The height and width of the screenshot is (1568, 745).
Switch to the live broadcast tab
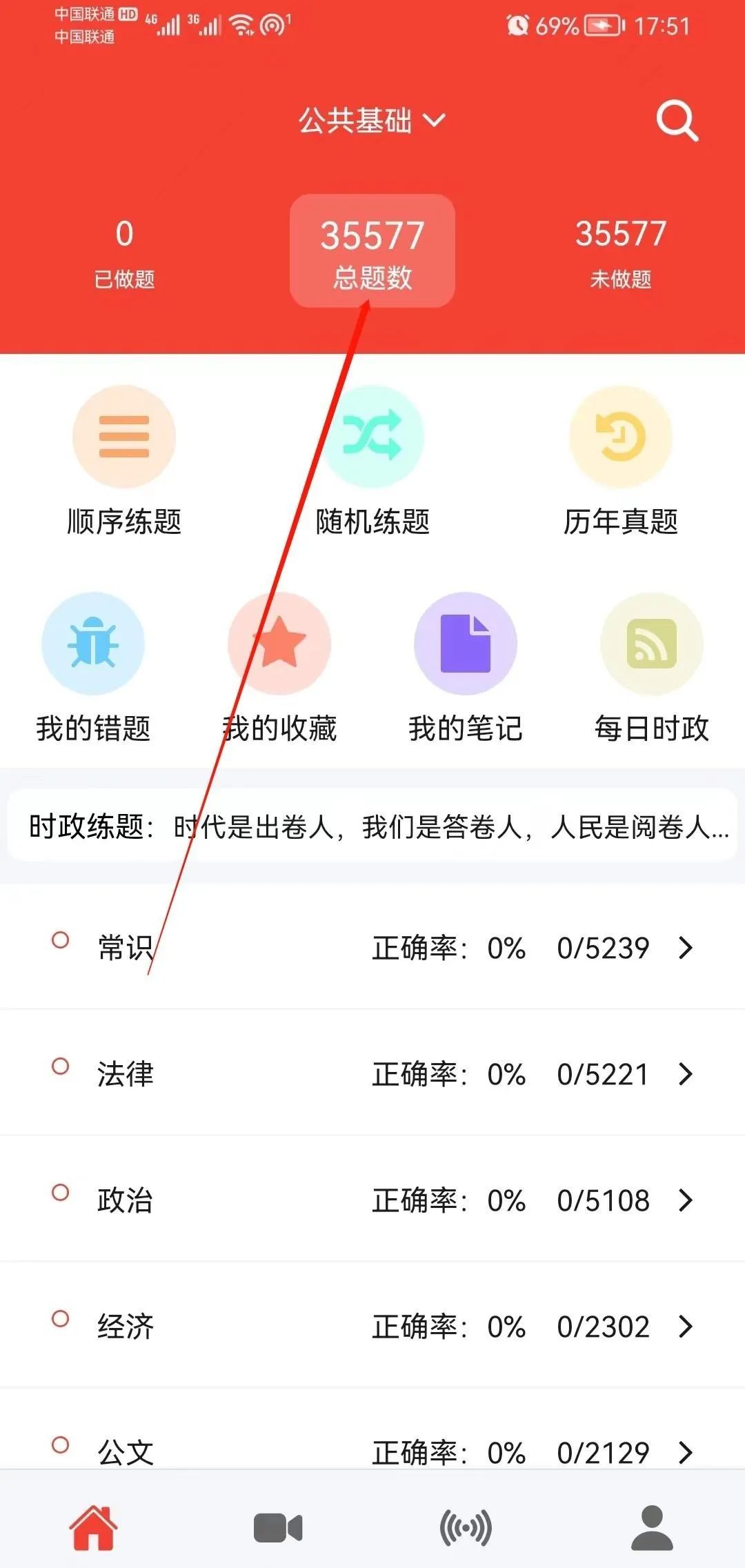point(466,1528)
